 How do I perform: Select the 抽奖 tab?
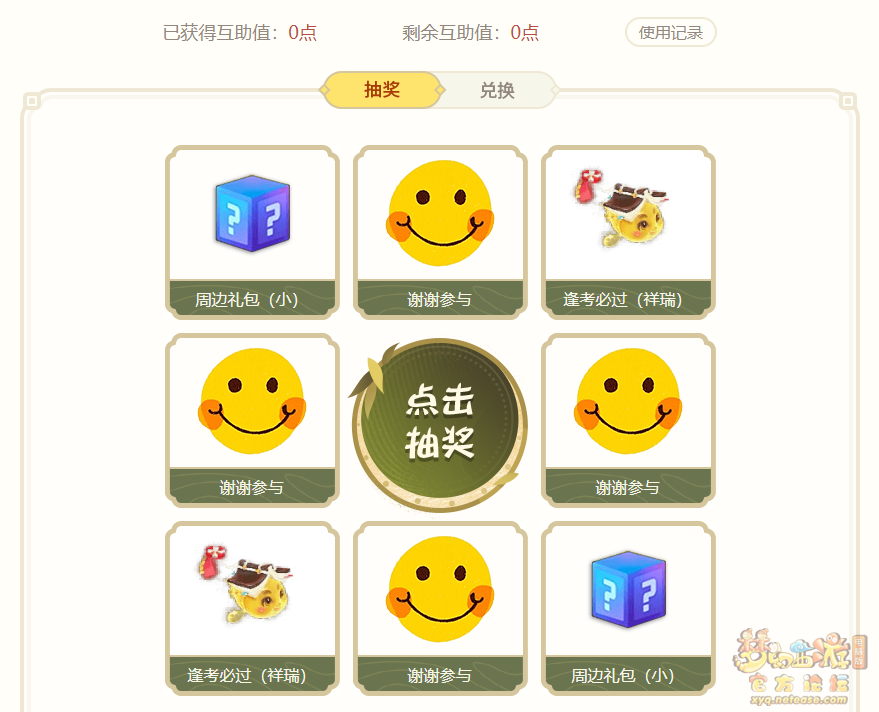pyautogui.click(x=382, y=90)
